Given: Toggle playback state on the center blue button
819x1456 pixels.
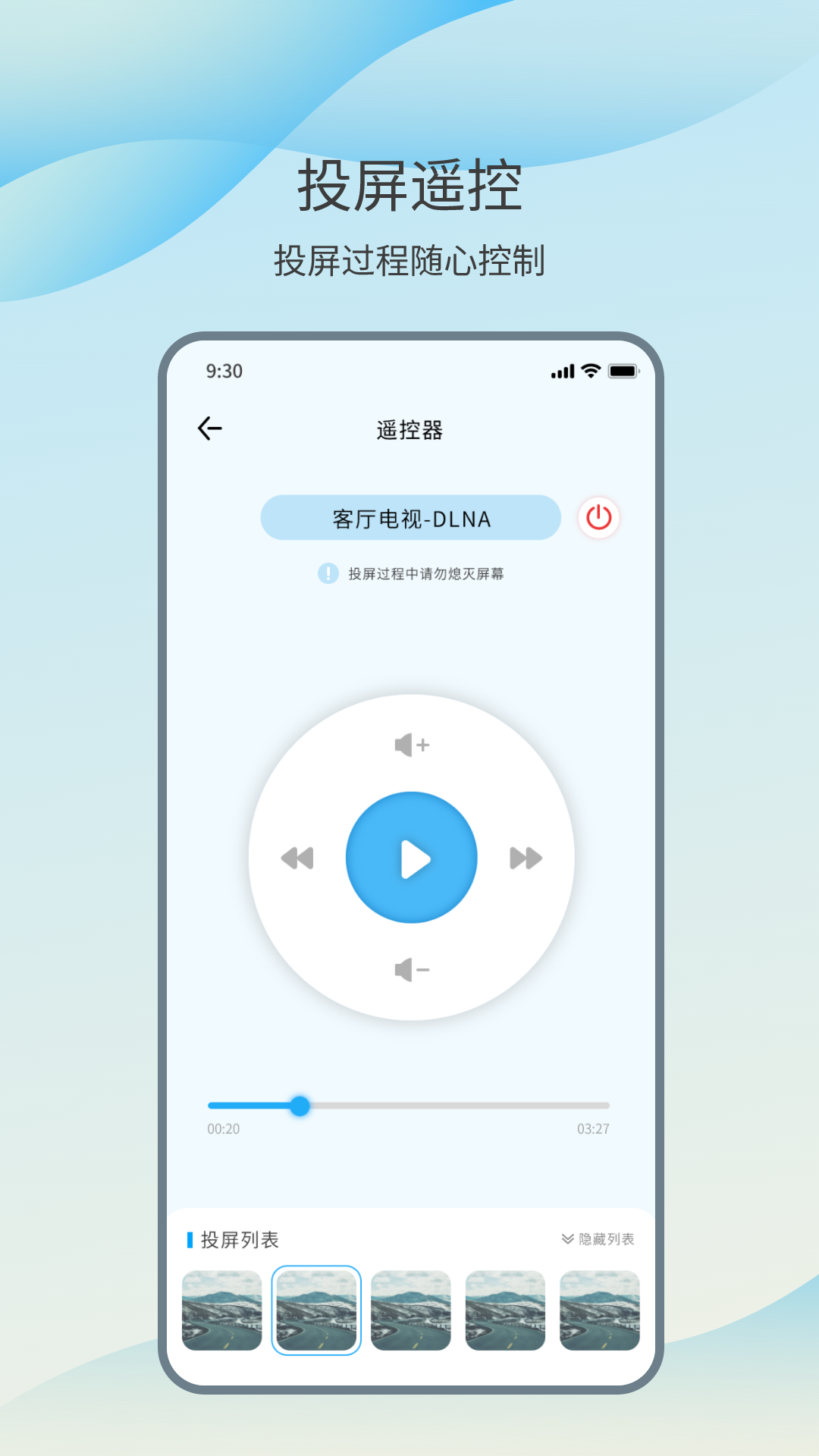Looking at the screenshot, I should pos(412,857).
